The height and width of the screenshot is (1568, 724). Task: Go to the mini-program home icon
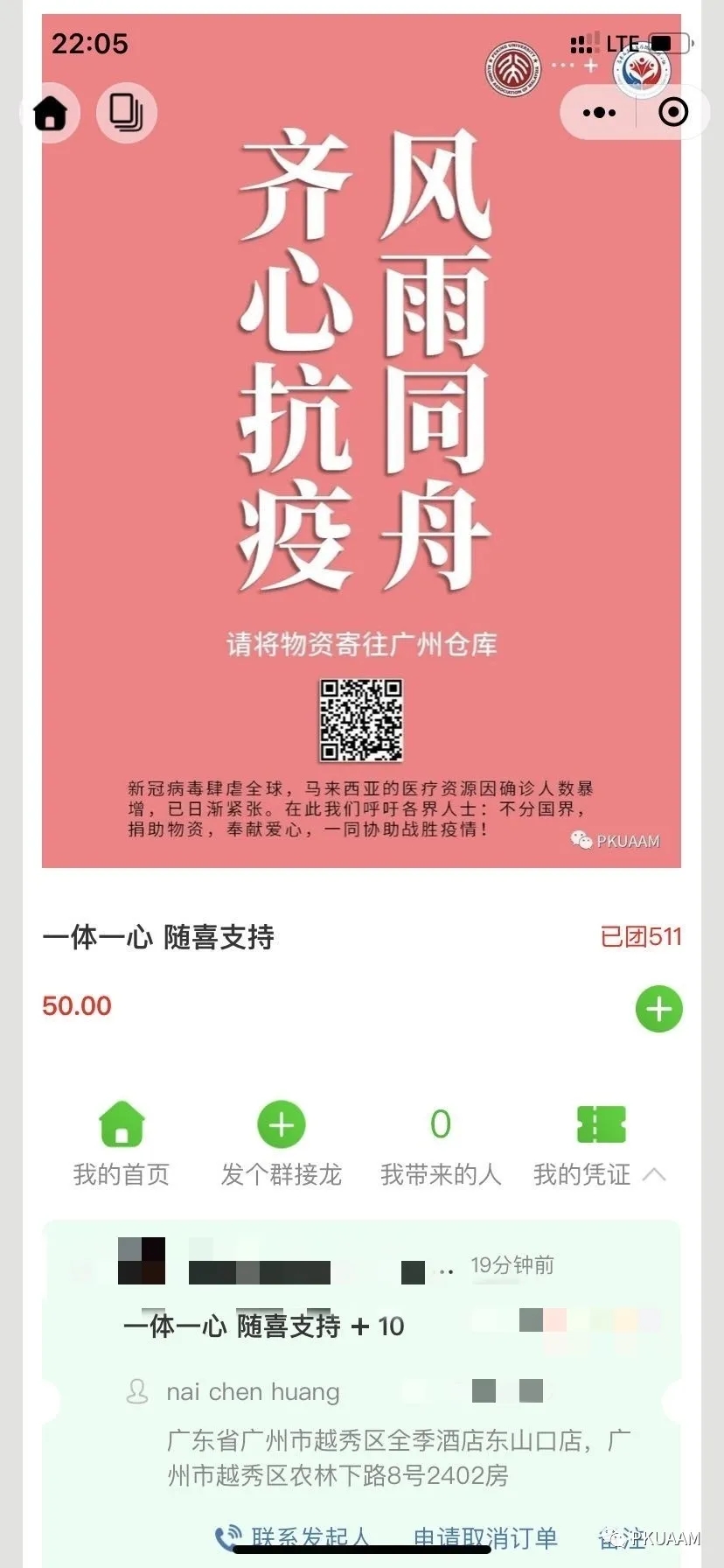pos(51,113)
